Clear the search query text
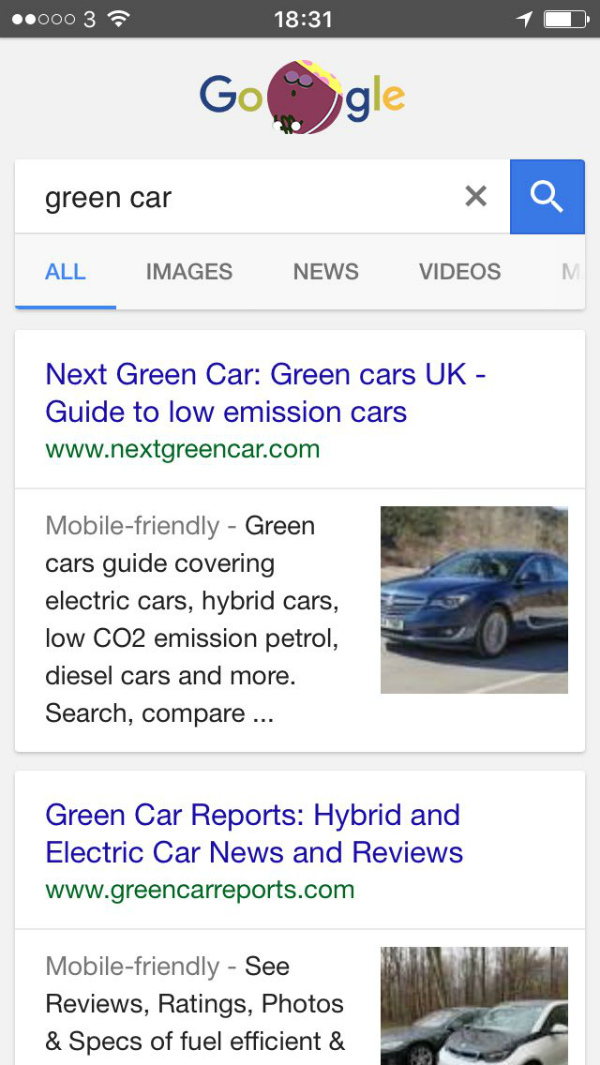This screenshot has width=600, height=1065. [476, 197]
